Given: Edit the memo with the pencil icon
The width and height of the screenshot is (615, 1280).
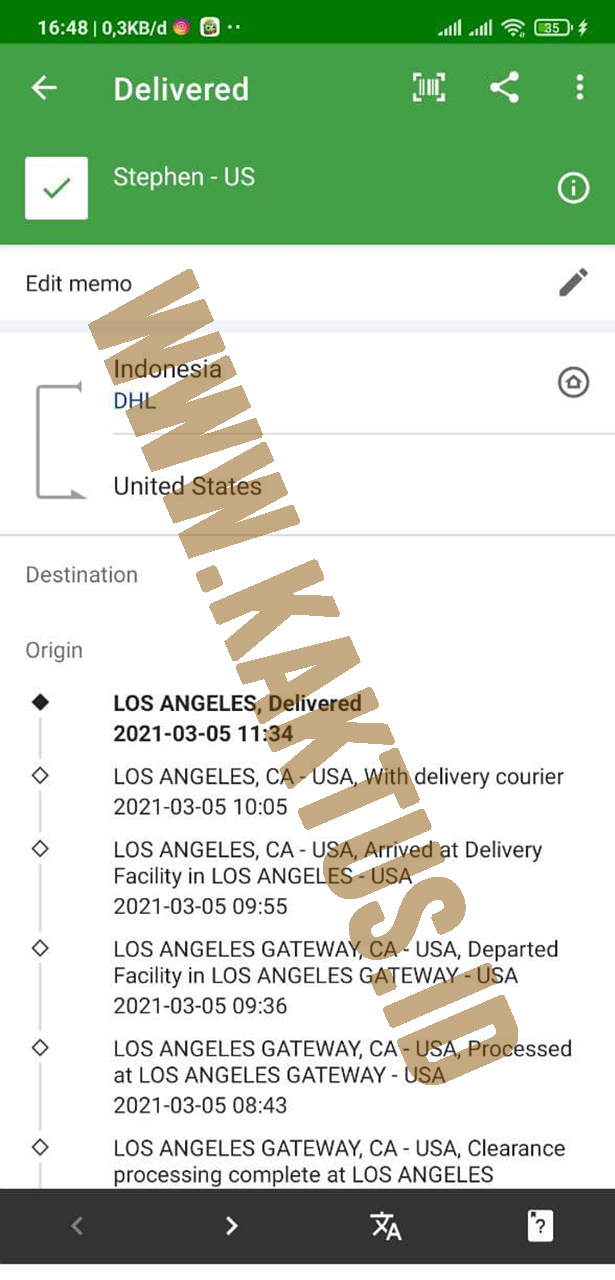Looking at the screenshot, I should tap(573, 283).
